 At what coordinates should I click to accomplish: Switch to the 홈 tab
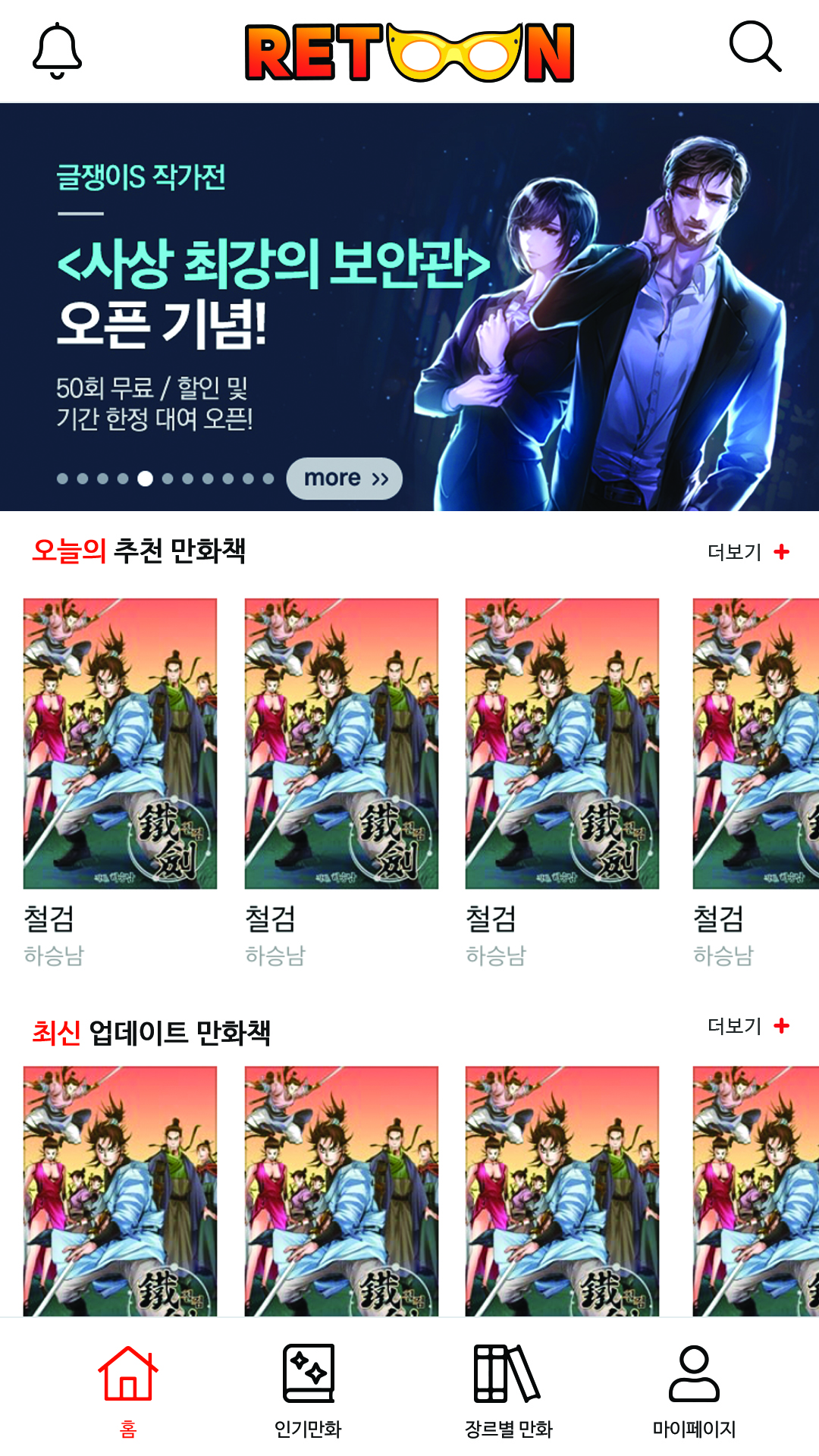[x=128, y=1389]
